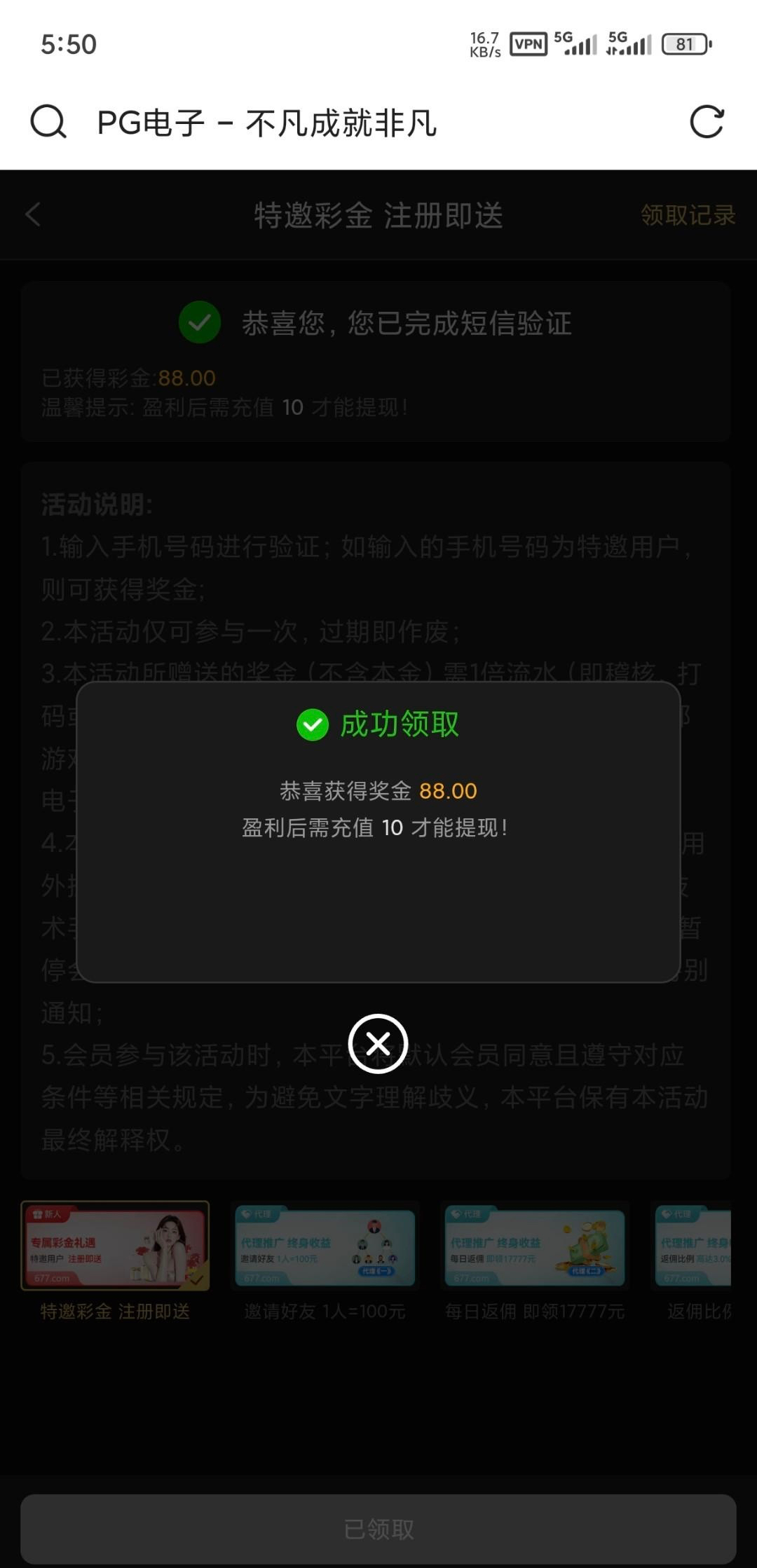Reload the page with the refresh icon
Image resolution: width=757 pixels, height=1568 pixels.
pyautogui.click(x=706, y=123)
